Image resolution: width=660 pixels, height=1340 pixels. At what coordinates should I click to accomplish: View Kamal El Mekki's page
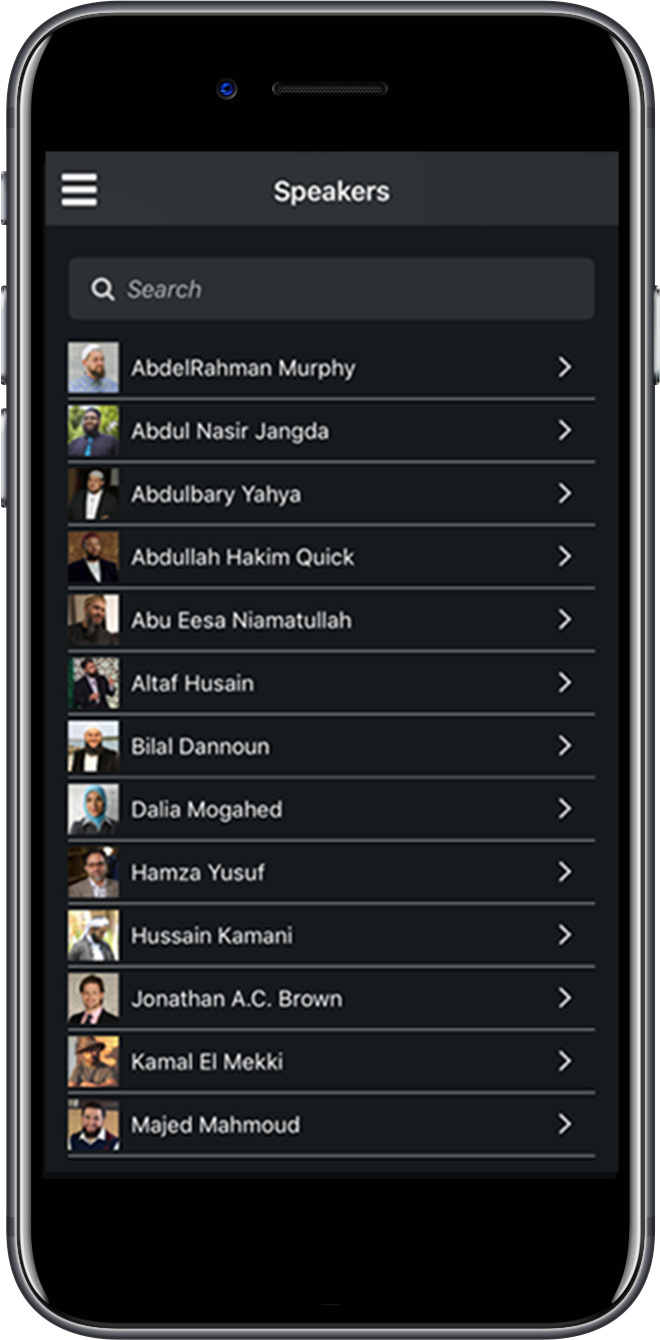pos(331,1061)
